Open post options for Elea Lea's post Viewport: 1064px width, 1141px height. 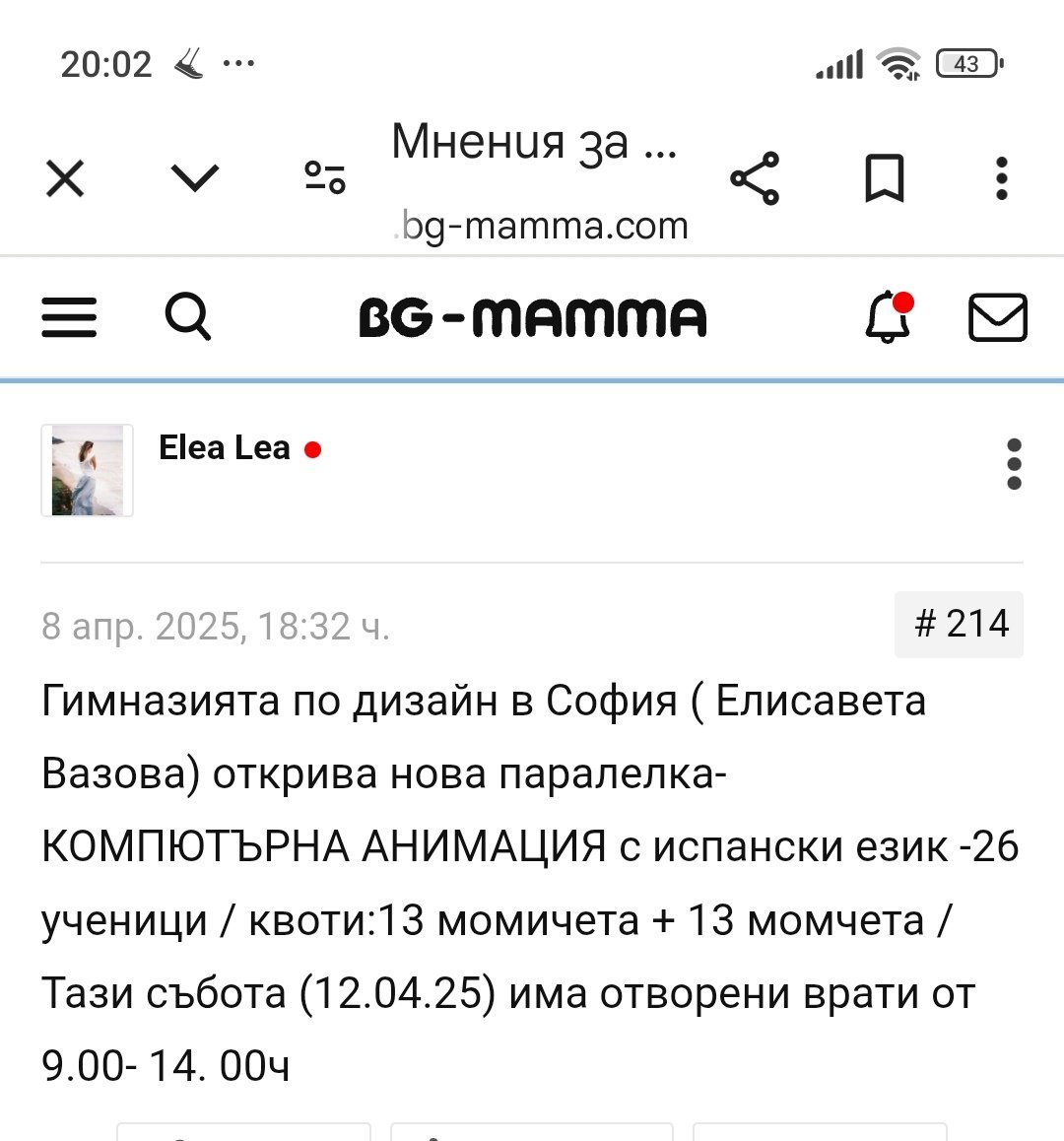(1014, 464)
